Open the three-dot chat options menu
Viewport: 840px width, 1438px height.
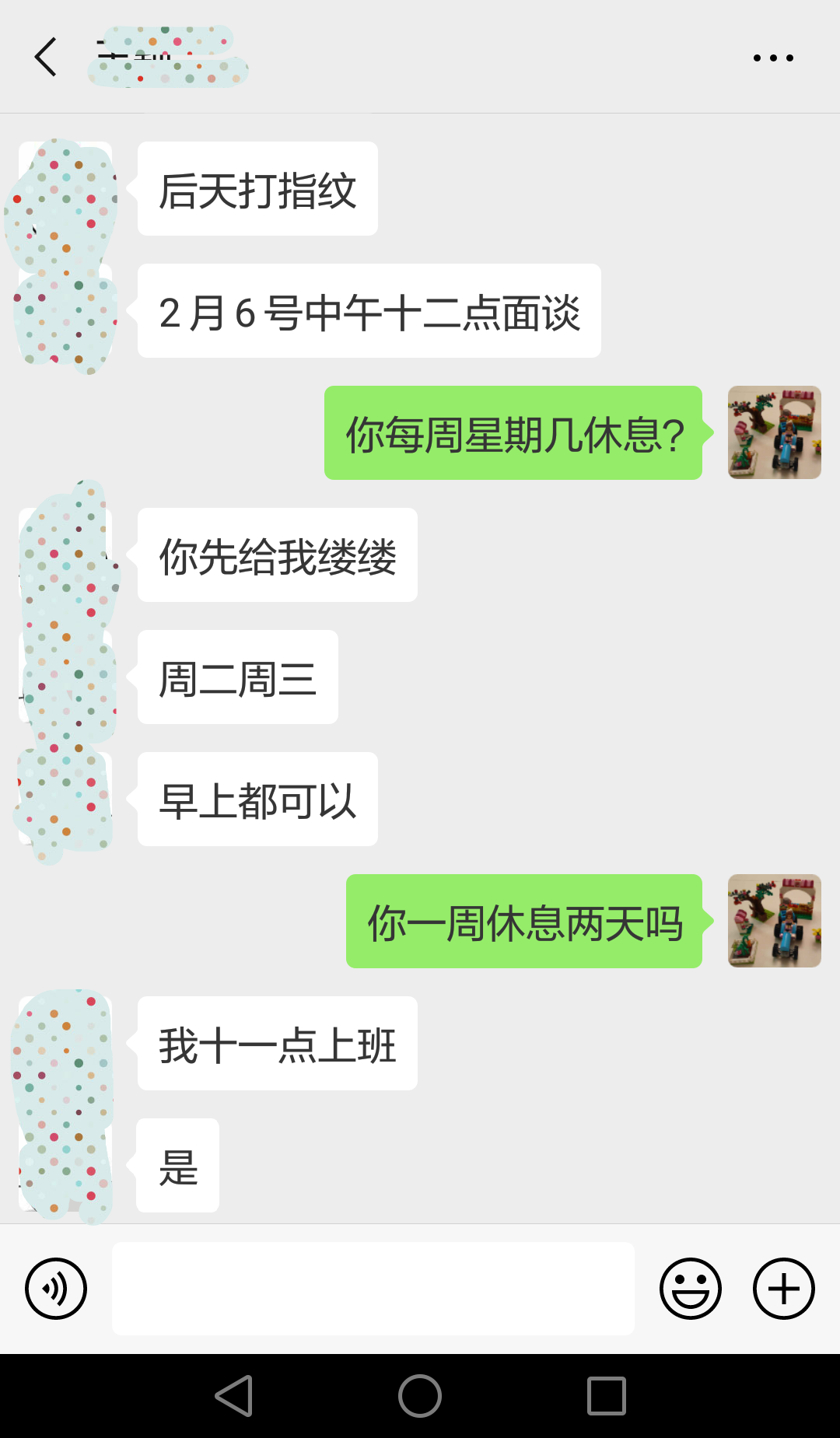point(773,58)
